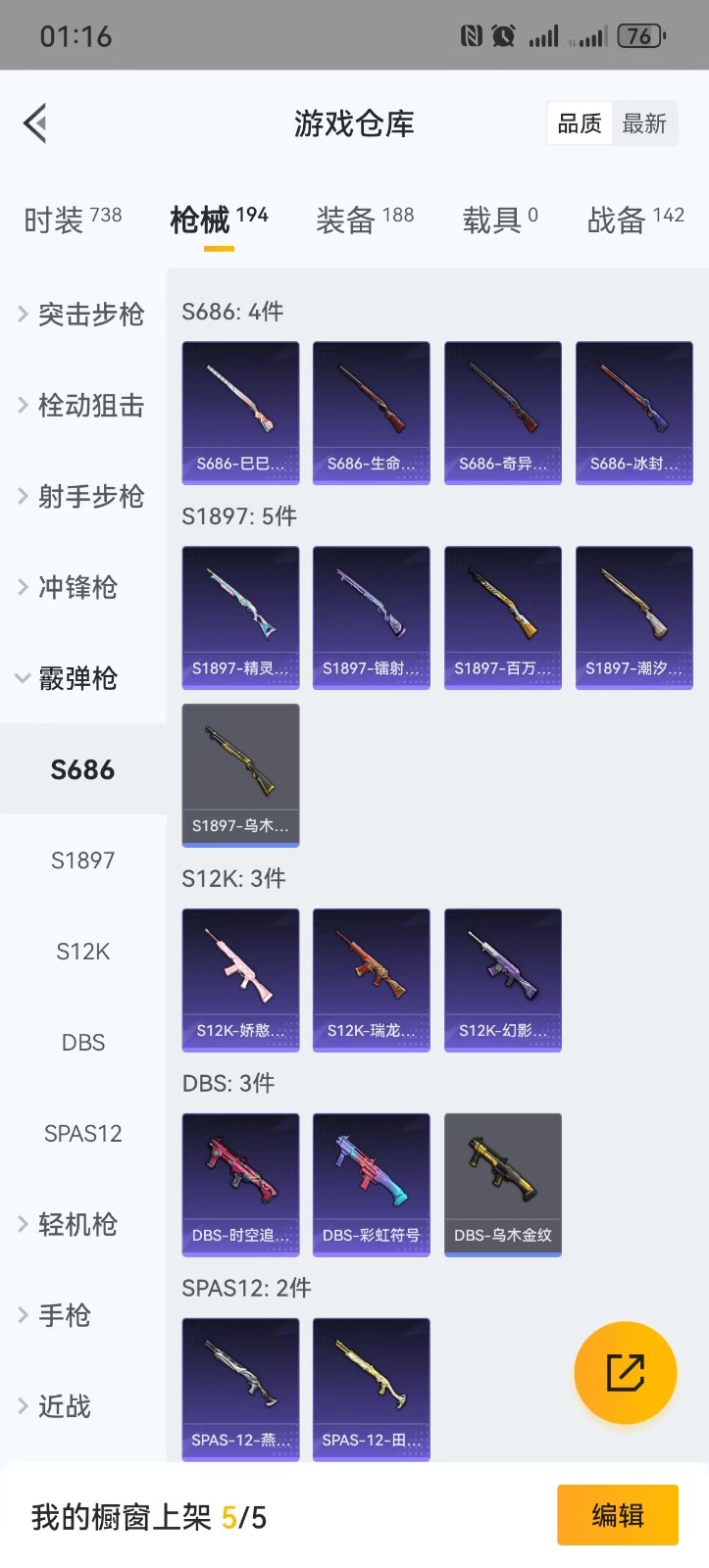Image resolution: width=709 pixels, height=1568 pixels.
Task: Expand the 突击步枪 category
Action: point(82,315)
